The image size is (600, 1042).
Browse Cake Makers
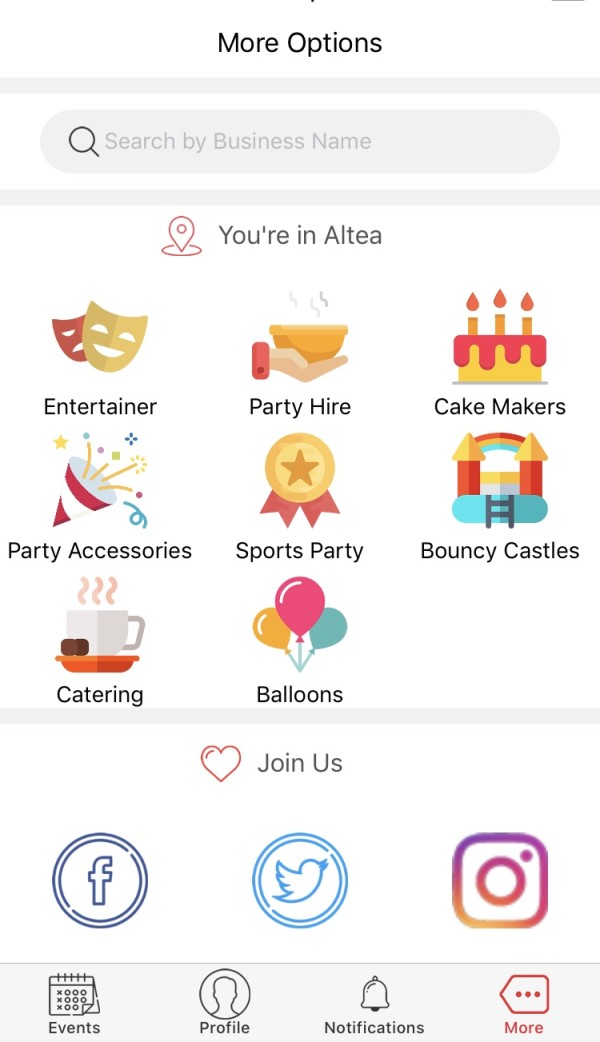pyautogui.click(x=500, y=354)
